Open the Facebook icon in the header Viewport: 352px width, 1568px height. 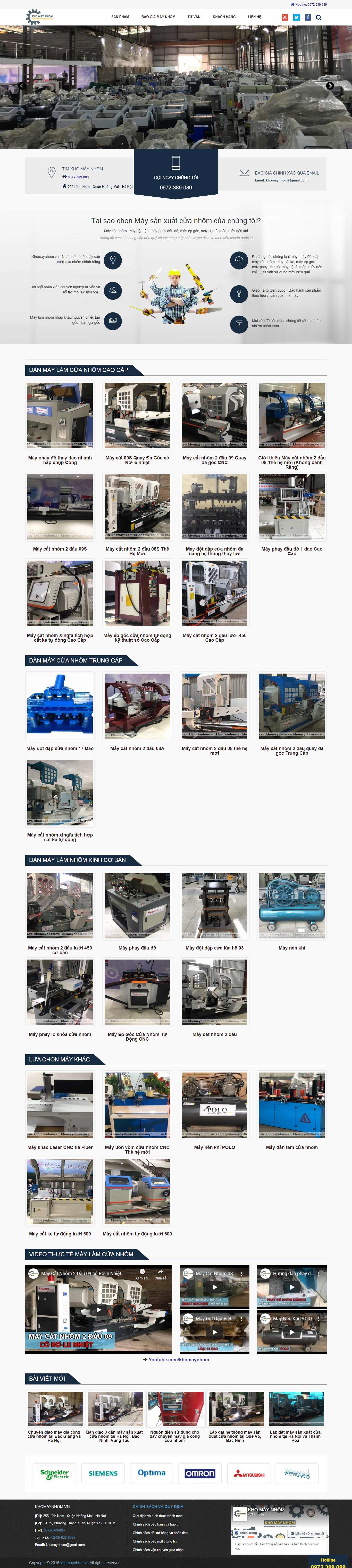click(308, 17)
